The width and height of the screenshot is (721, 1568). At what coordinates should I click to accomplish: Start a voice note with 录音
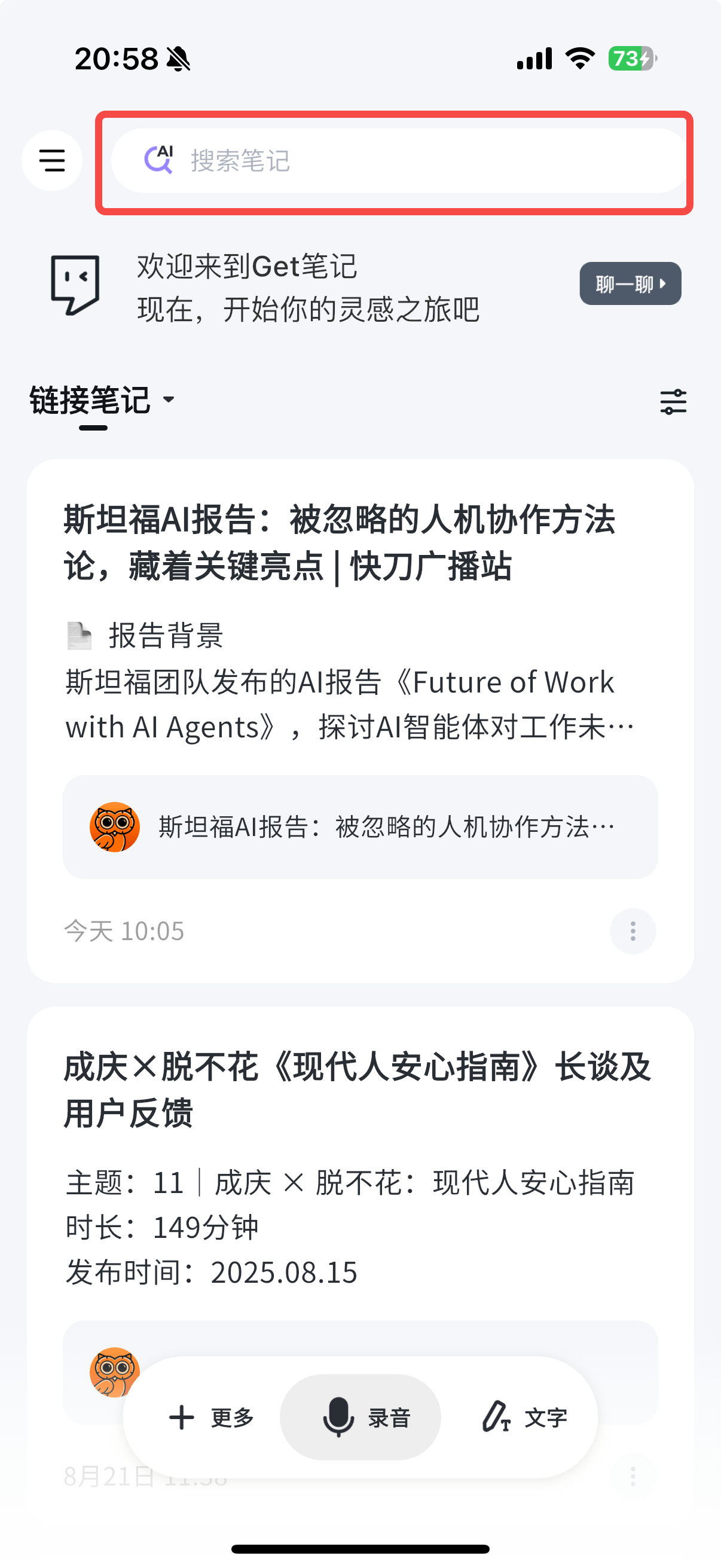[361, 1418]
